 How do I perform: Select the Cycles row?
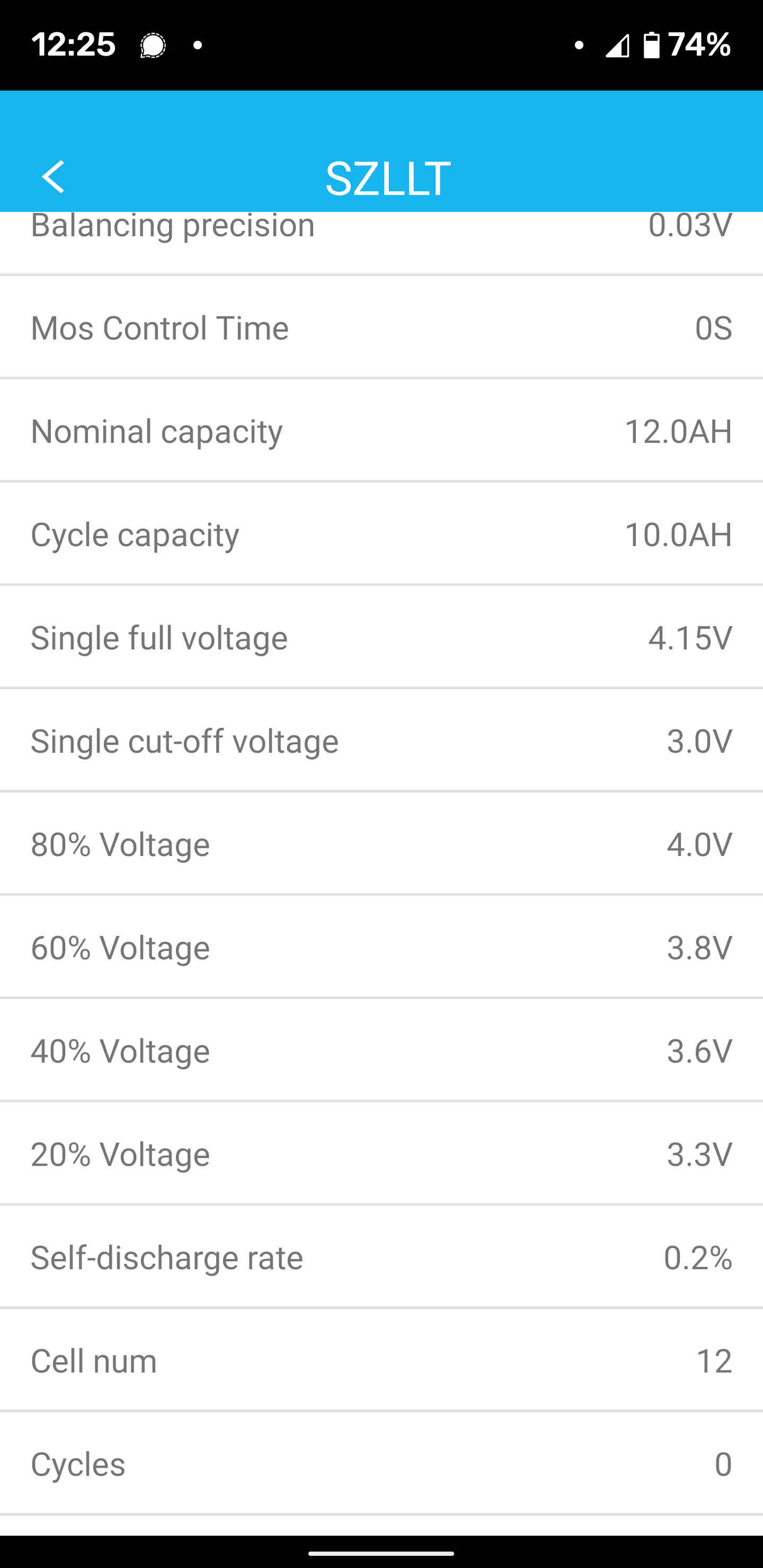(381, 1464)
